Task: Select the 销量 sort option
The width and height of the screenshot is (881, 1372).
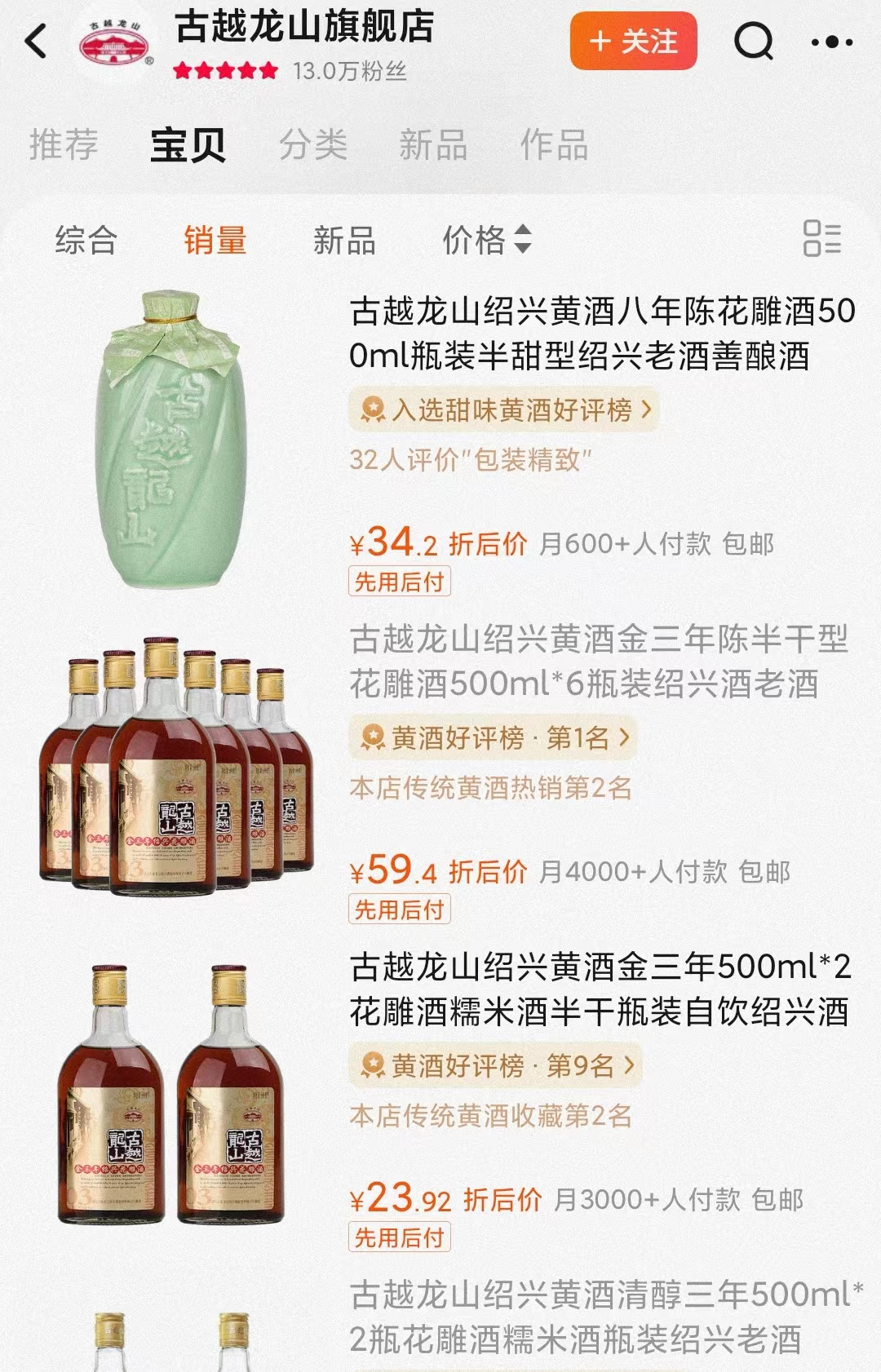Action: click(x=215, y=241)
